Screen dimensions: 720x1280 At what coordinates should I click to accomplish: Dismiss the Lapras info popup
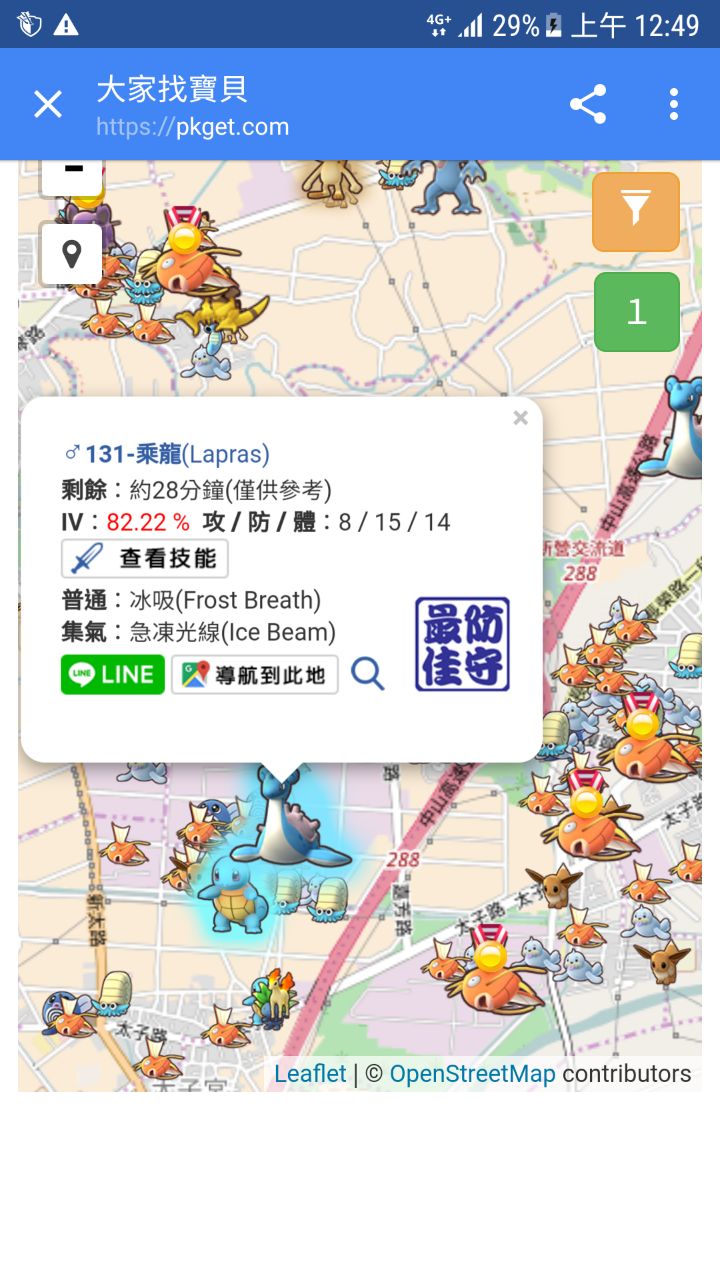tap(520, 418)
